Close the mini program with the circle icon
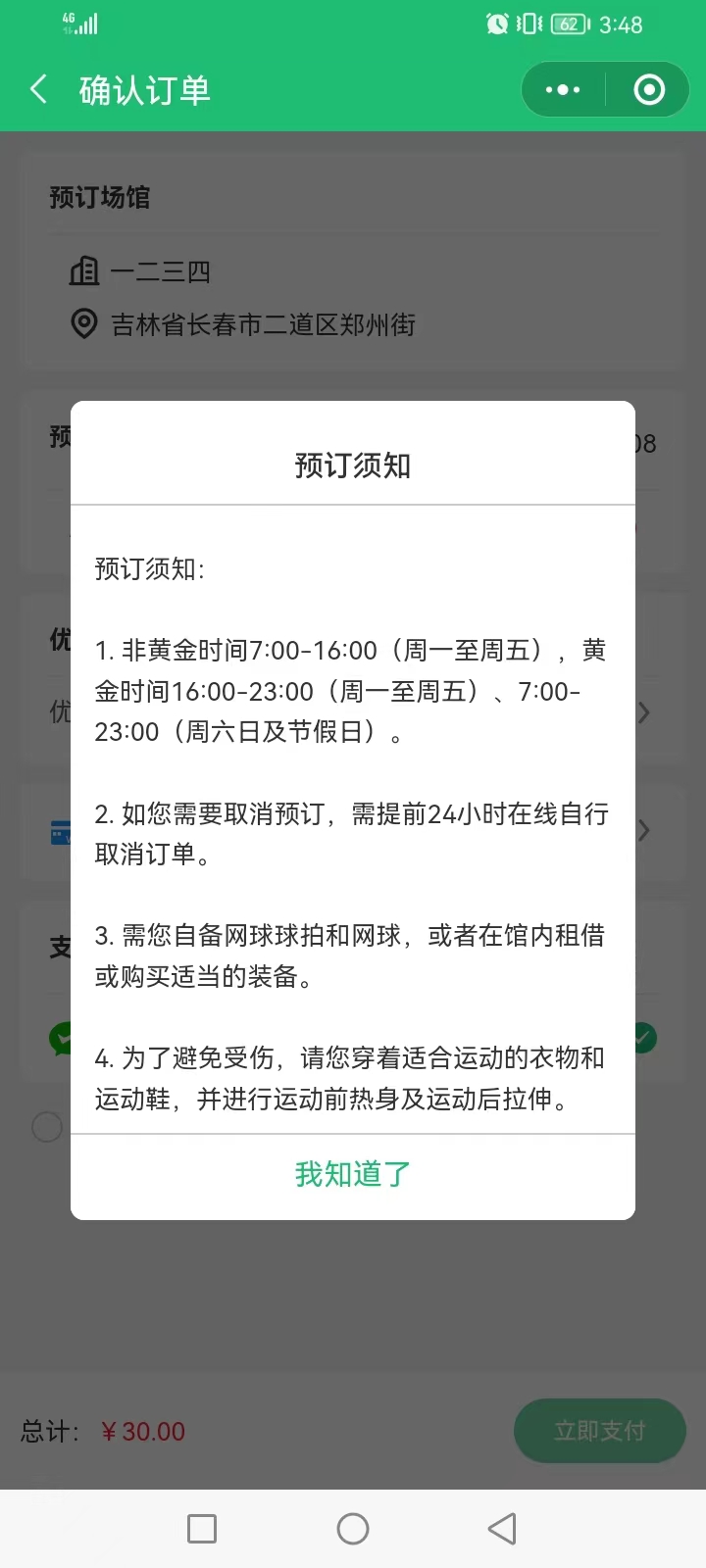 click(649, 90)
